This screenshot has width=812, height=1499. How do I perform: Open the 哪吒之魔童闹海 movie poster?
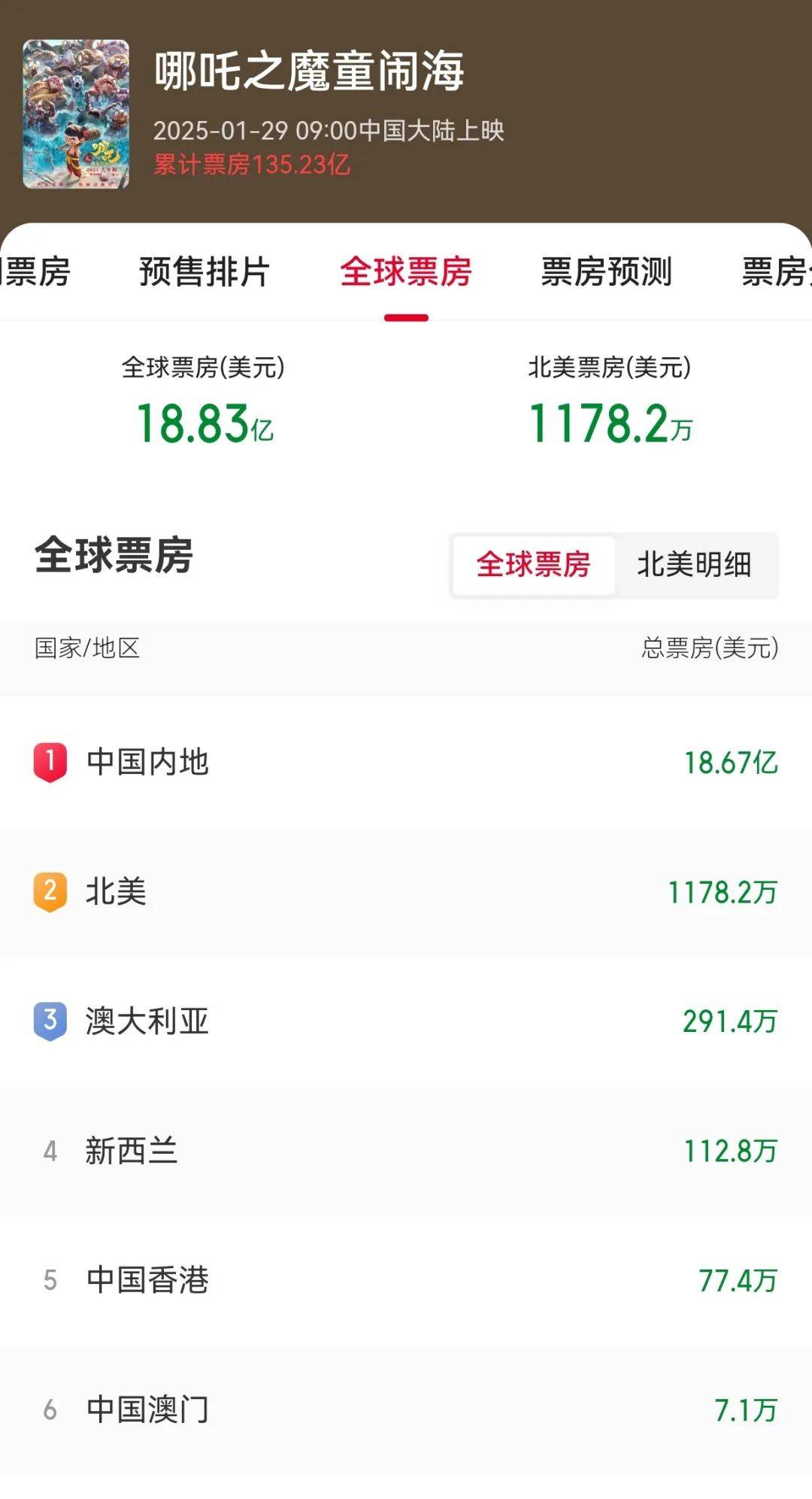click(x=76, y=114)
